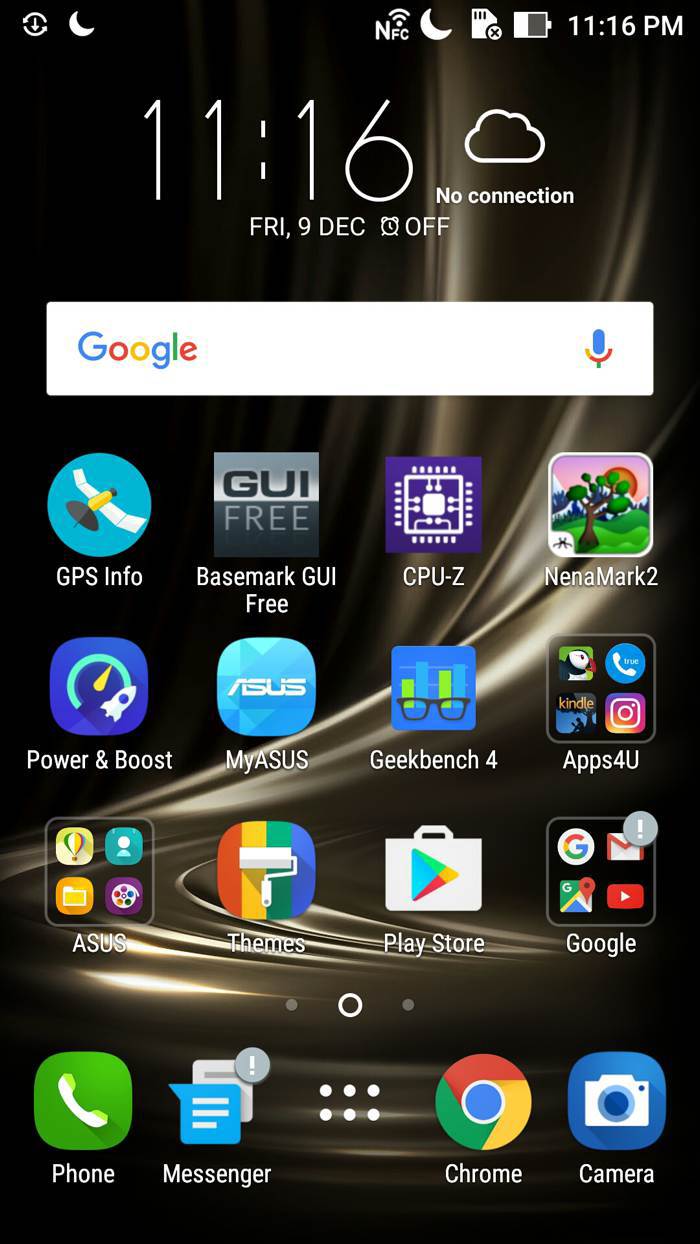Open the Play Store
700x1244 pixels.
(x=433, y=871)
